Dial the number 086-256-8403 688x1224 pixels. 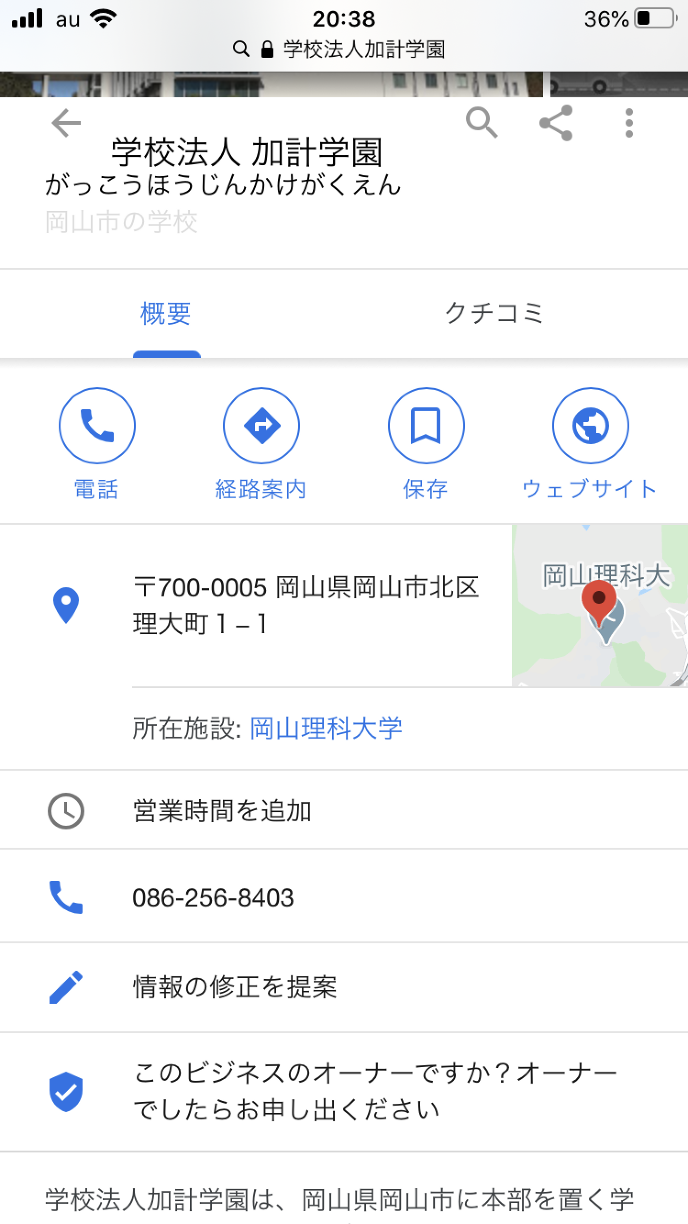pyautogui.click(x=213, y=897)
